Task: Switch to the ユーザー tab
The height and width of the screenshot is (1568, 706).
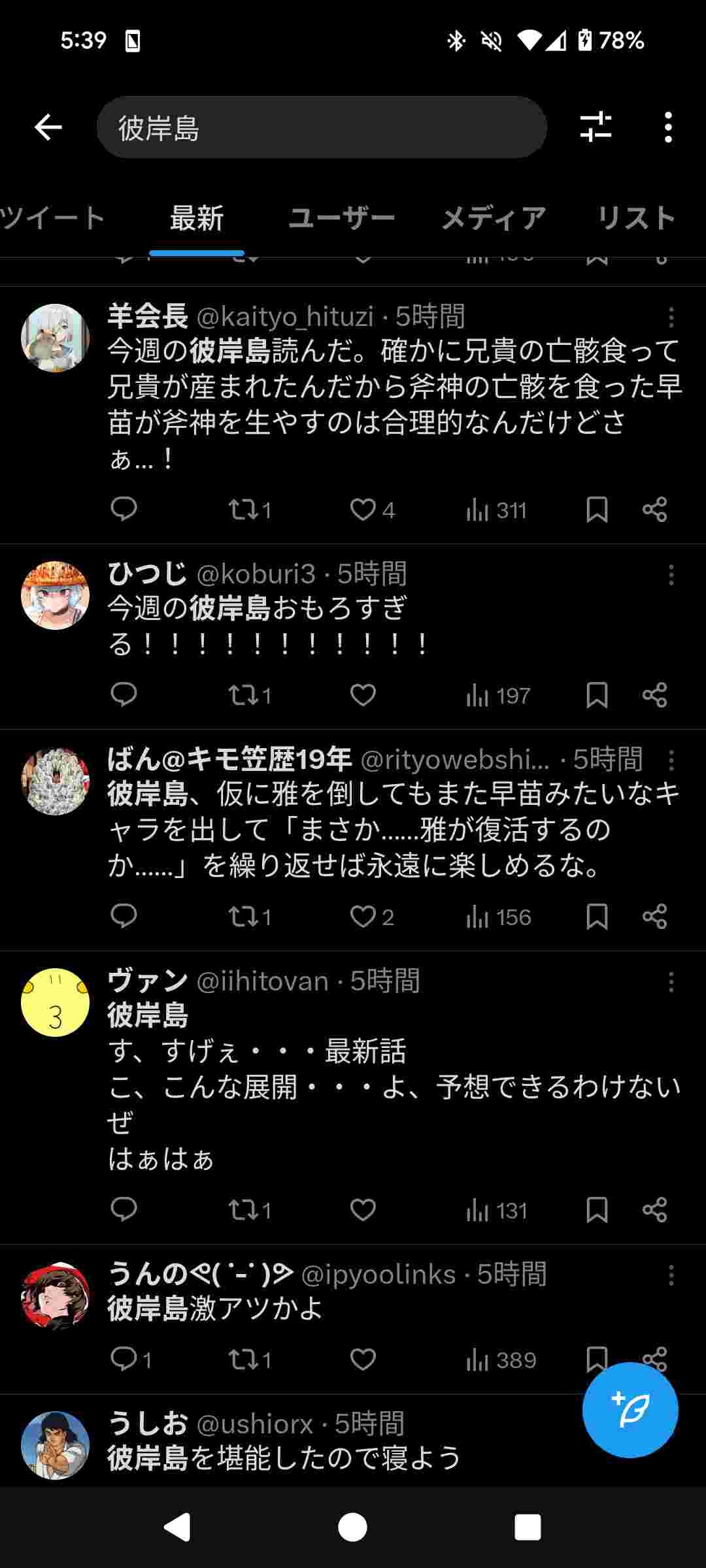Action: (341, 218)
